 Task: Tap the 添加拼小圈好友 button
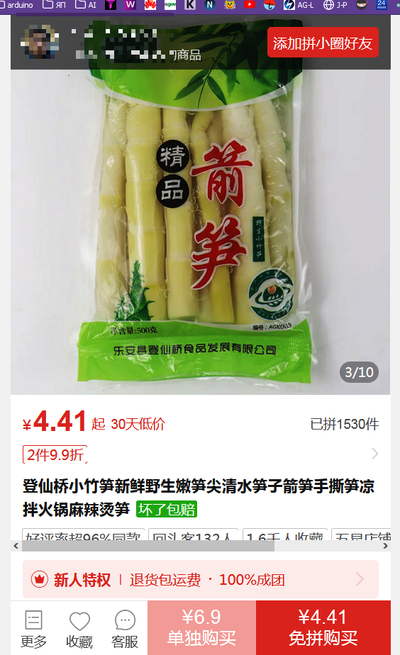tap(323, 43)
